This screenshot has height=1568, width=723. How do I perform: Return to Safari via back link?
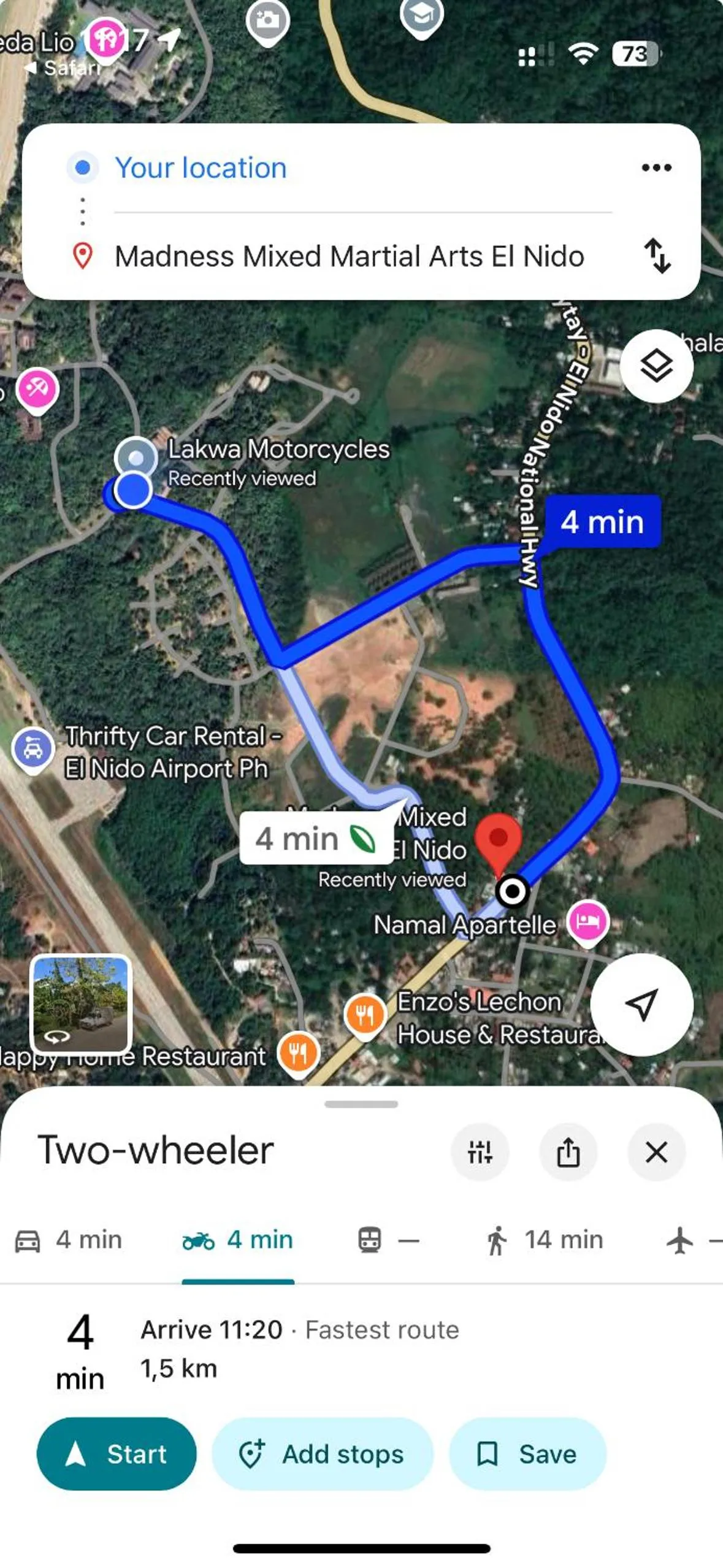pos(64,67)
